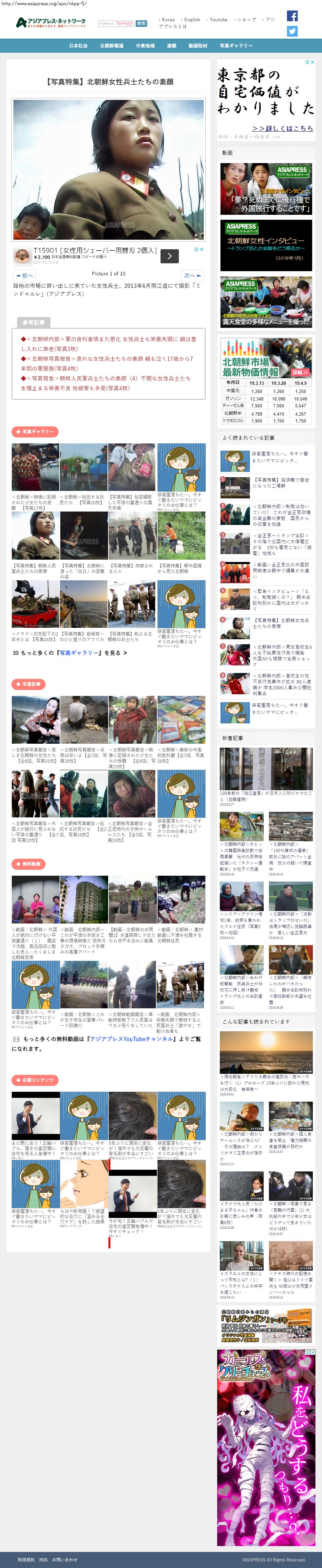Switch to the English site link
The width and height of the screenshot is (322, 1568).
point(192,19)
